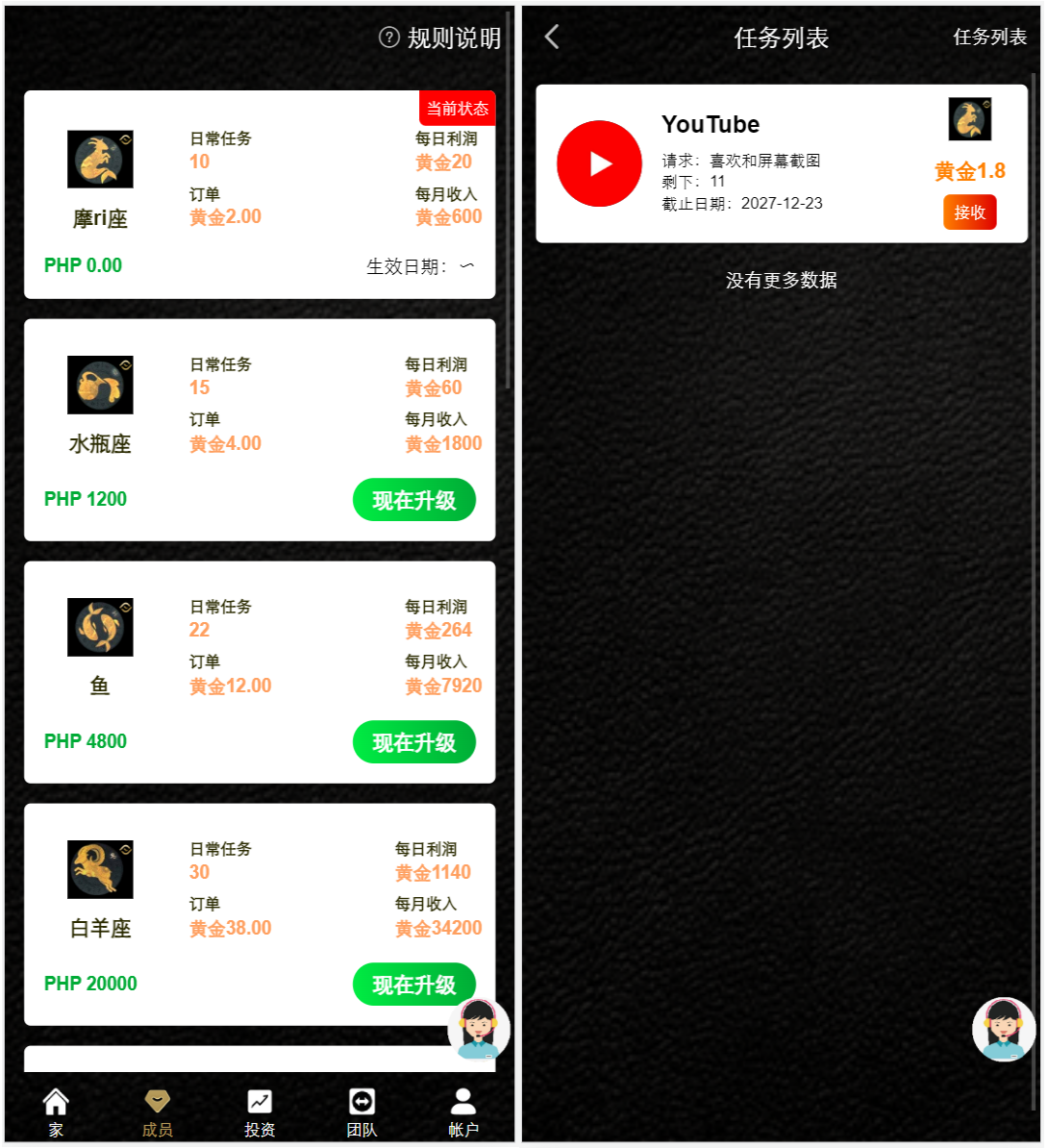Upgrade to the 鱼 level
Viewport: 1048px width, 1148px height.
(x=413, y=742)
